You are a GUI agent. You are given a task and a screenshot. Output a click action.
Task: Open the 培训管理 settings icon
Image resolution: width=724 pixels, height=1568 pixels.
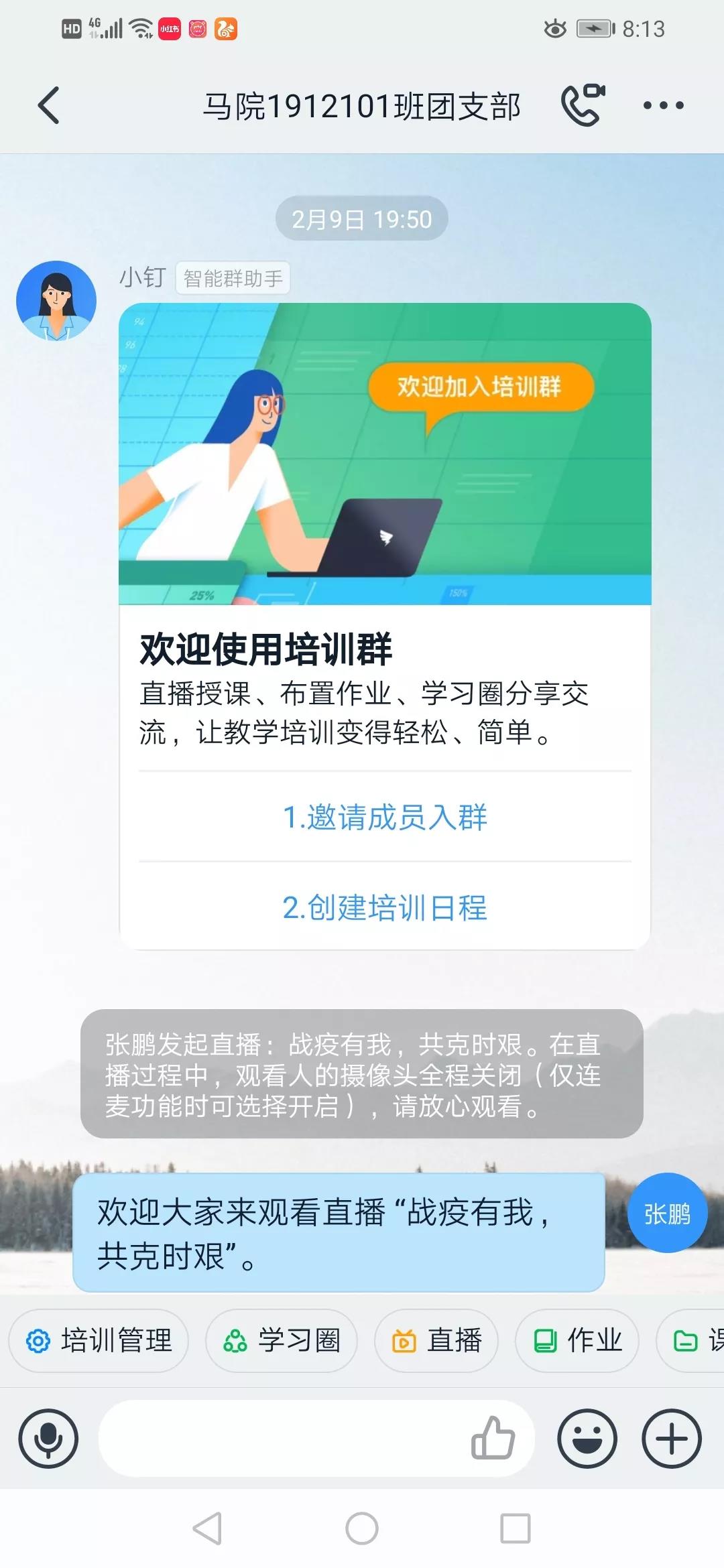[x=38, y=1341]
